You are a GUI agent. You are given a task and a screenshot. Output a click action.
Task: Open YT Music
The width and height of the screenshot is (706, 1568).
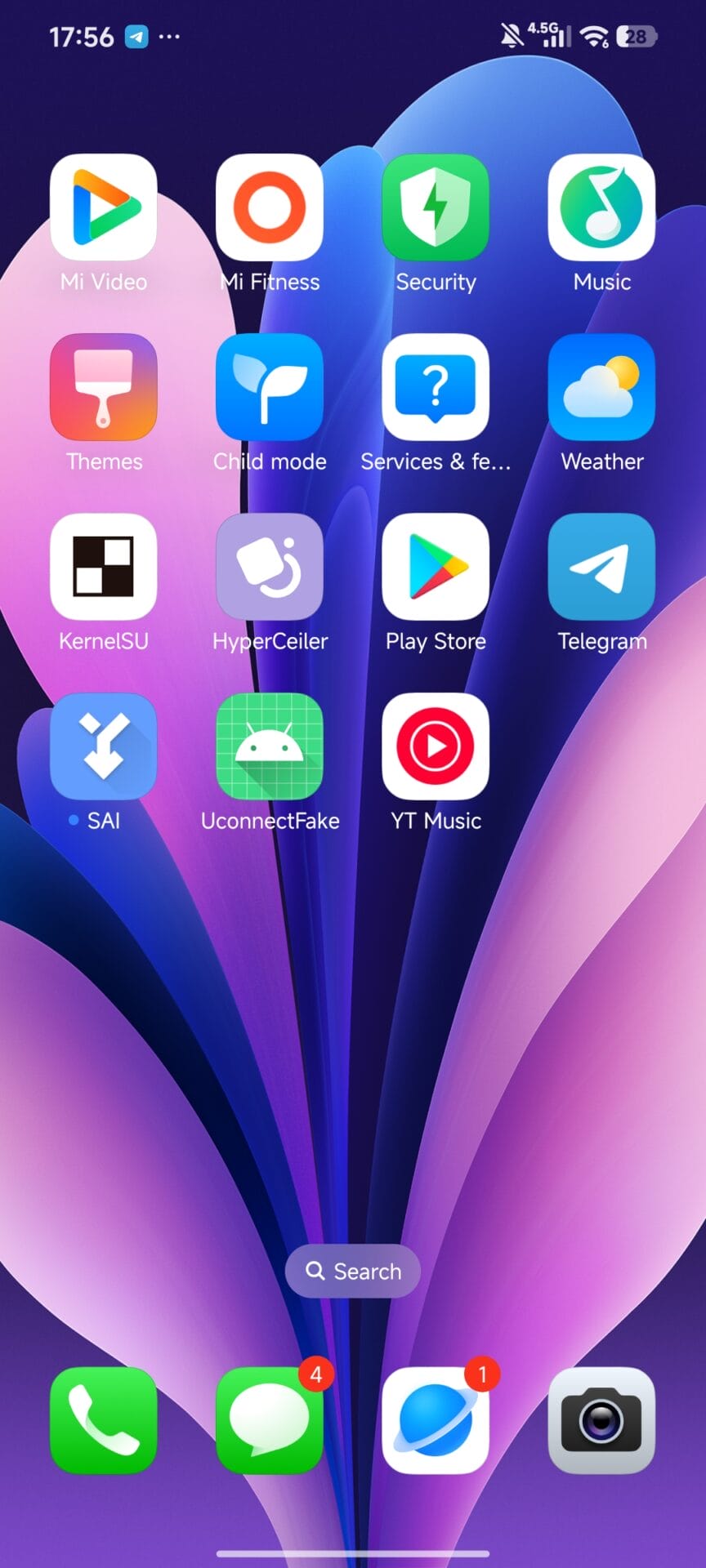436,746
